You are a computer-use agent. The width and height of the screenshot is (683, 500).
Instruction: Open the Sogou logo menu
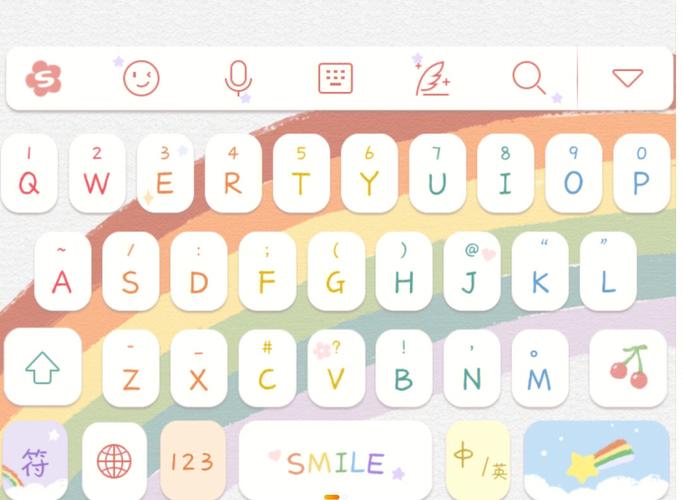43,78
